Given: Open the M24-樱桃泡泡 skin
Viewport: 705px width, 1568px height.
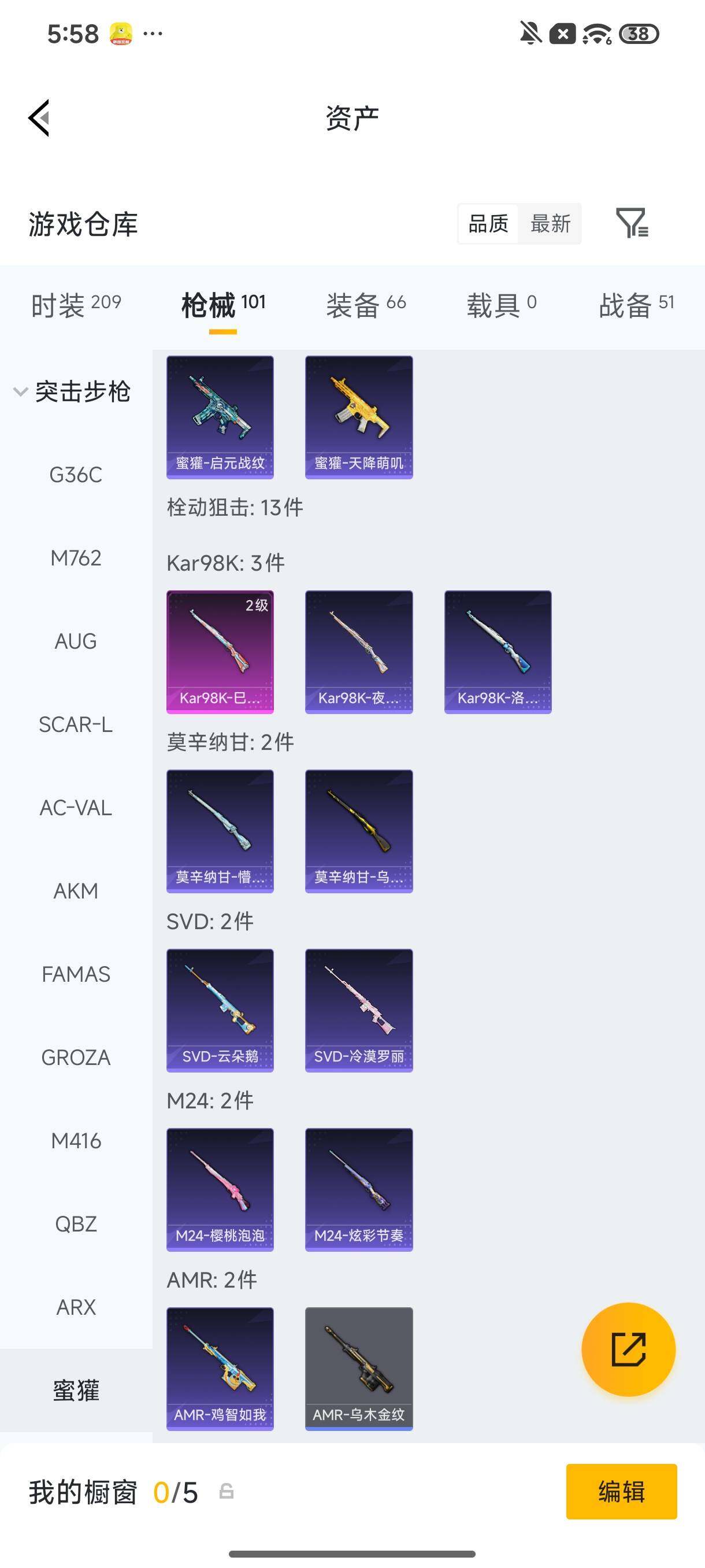Looking at the screenshot, I should tap(220, 1189).
